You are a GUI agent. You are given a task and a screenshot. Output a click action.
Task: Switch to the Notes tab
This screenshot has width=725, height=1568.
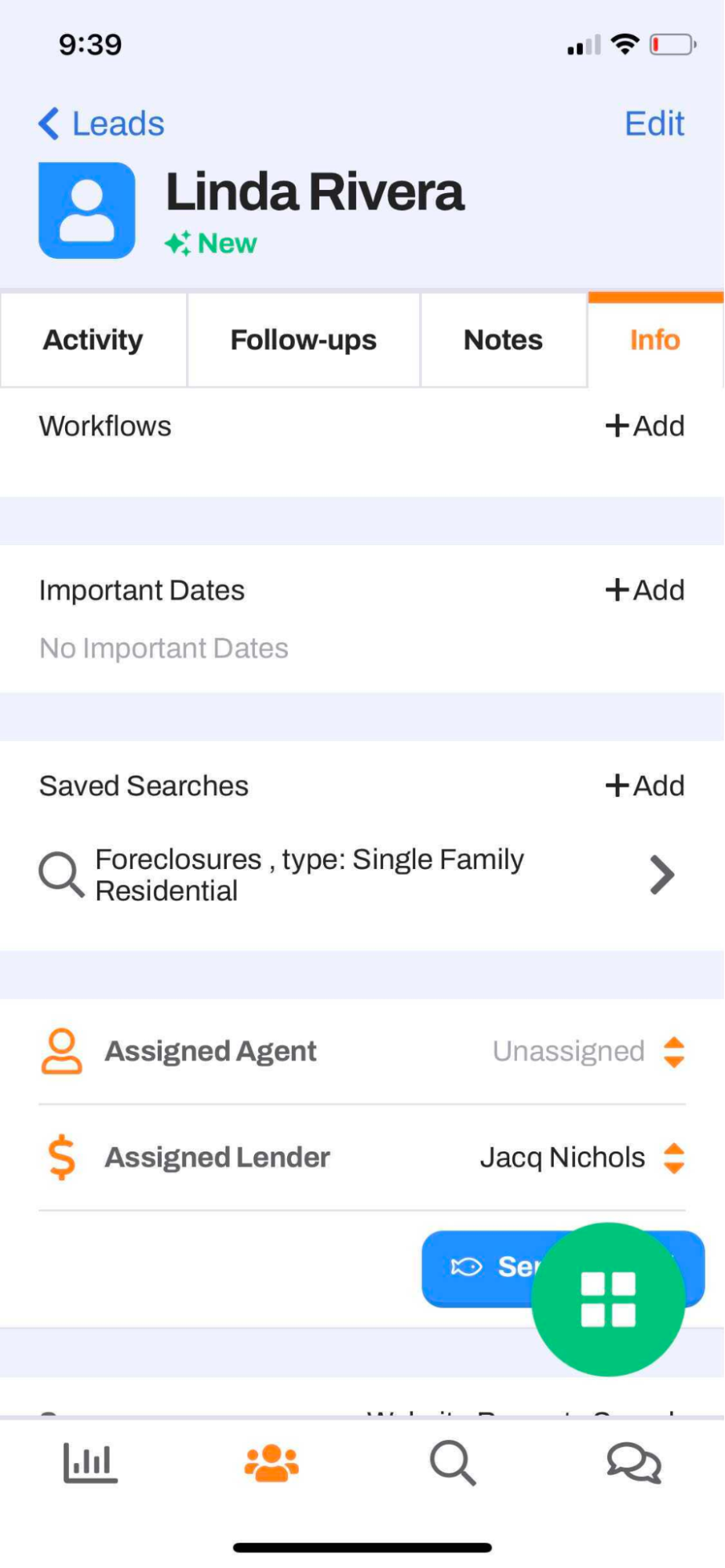point(503,340)
